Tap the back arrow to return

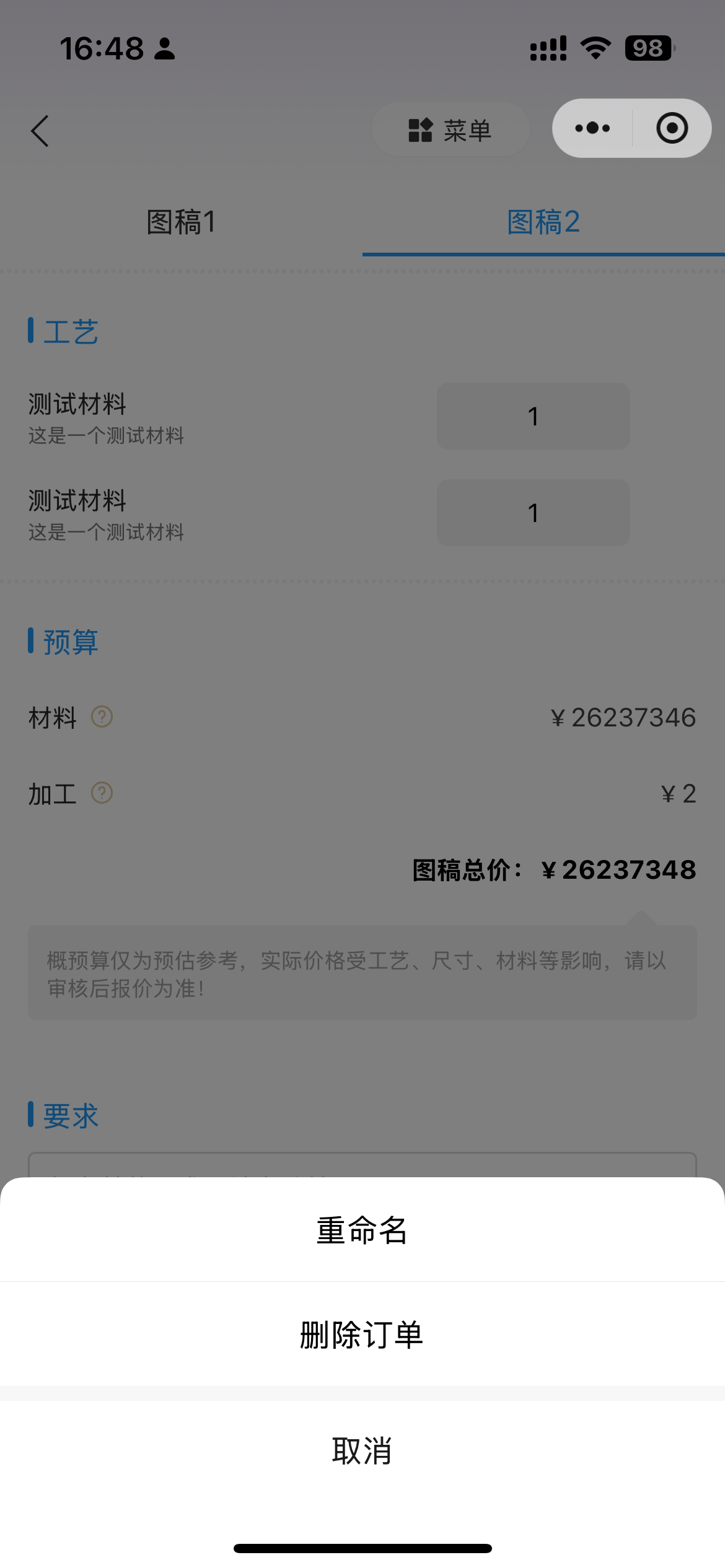[x=39, y=129]
